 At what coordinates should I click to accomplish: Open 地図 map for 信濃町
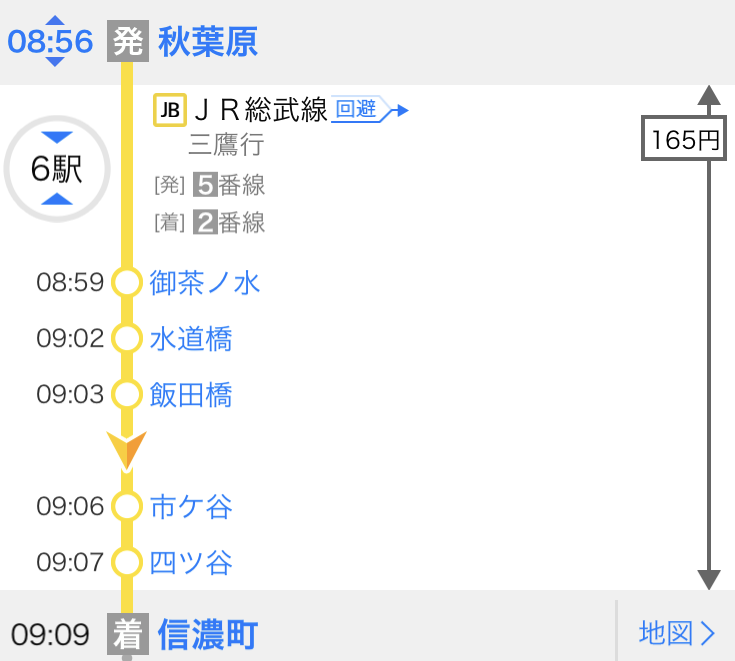coord(677,633)
